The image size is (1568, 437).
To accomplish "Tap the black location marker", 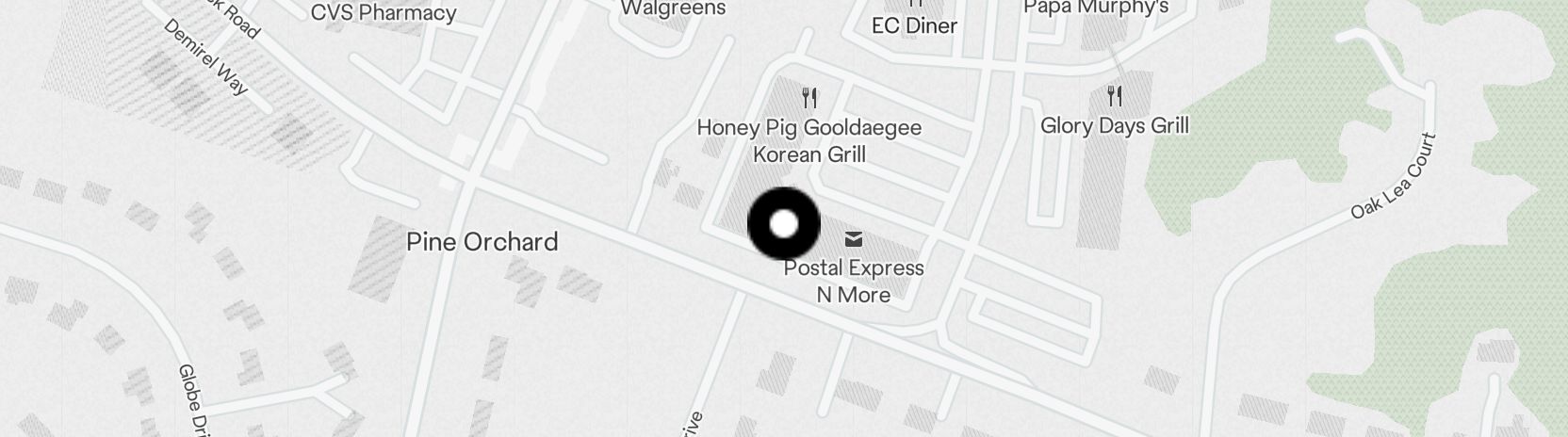I will [784, 224].
